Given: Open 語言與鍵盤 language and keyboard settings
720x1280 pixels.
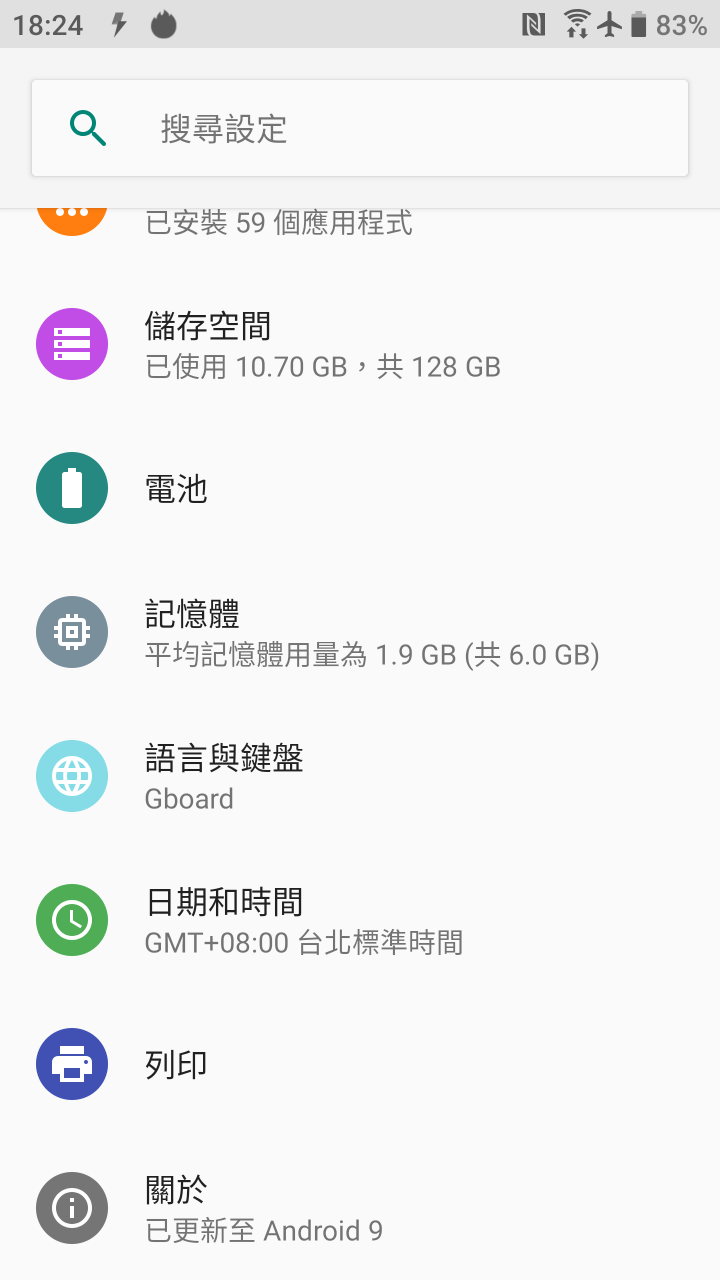Looking at the screenshot, I should tap(360, 776).
